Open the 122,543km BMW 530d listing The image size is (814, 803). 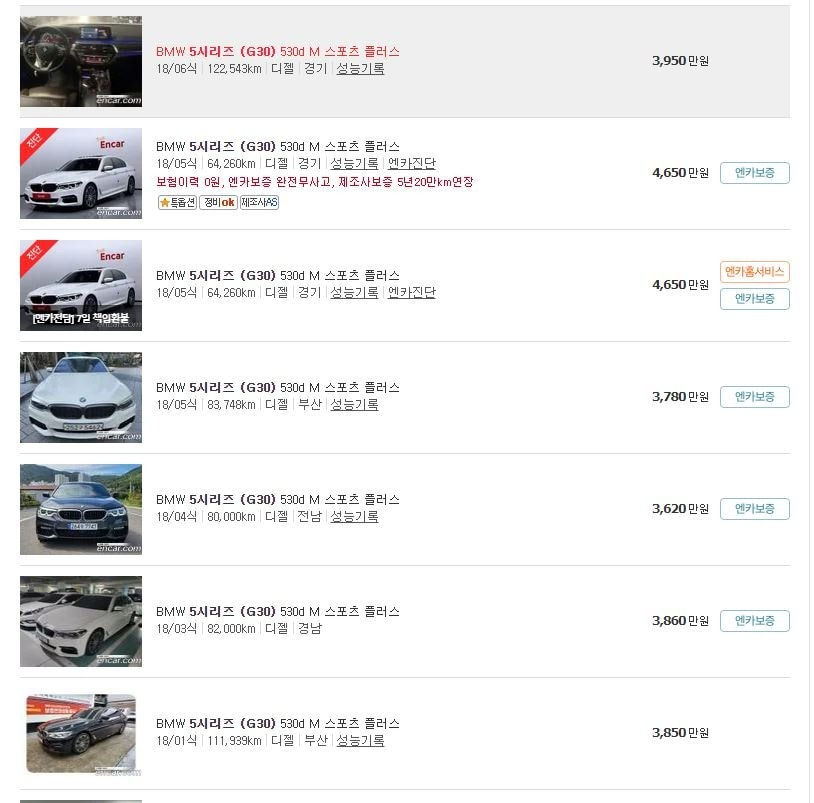[277, 51]
